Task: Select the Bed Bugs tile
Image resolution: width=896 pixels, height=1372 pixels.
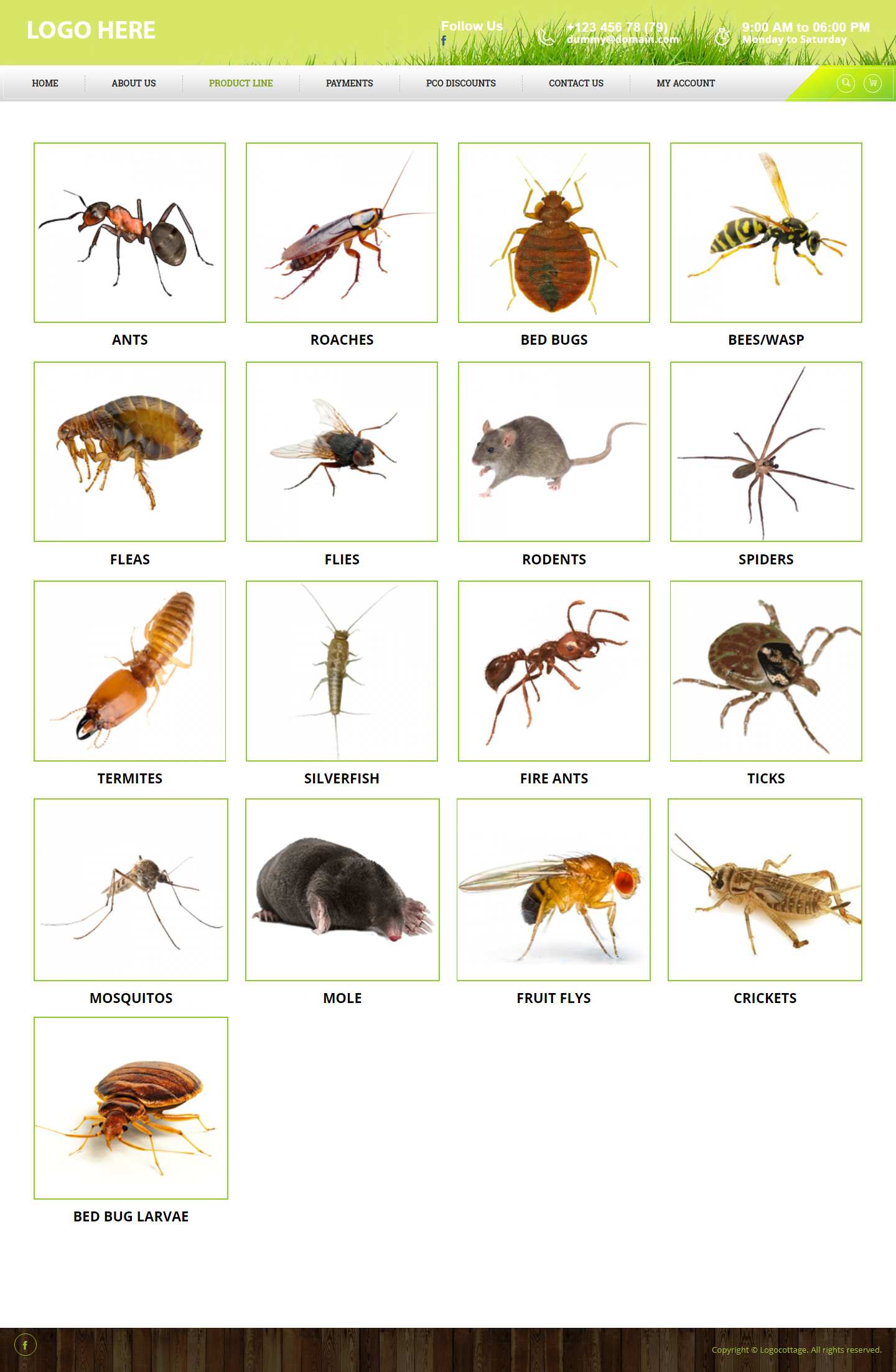Action: [x=554, y=233]
